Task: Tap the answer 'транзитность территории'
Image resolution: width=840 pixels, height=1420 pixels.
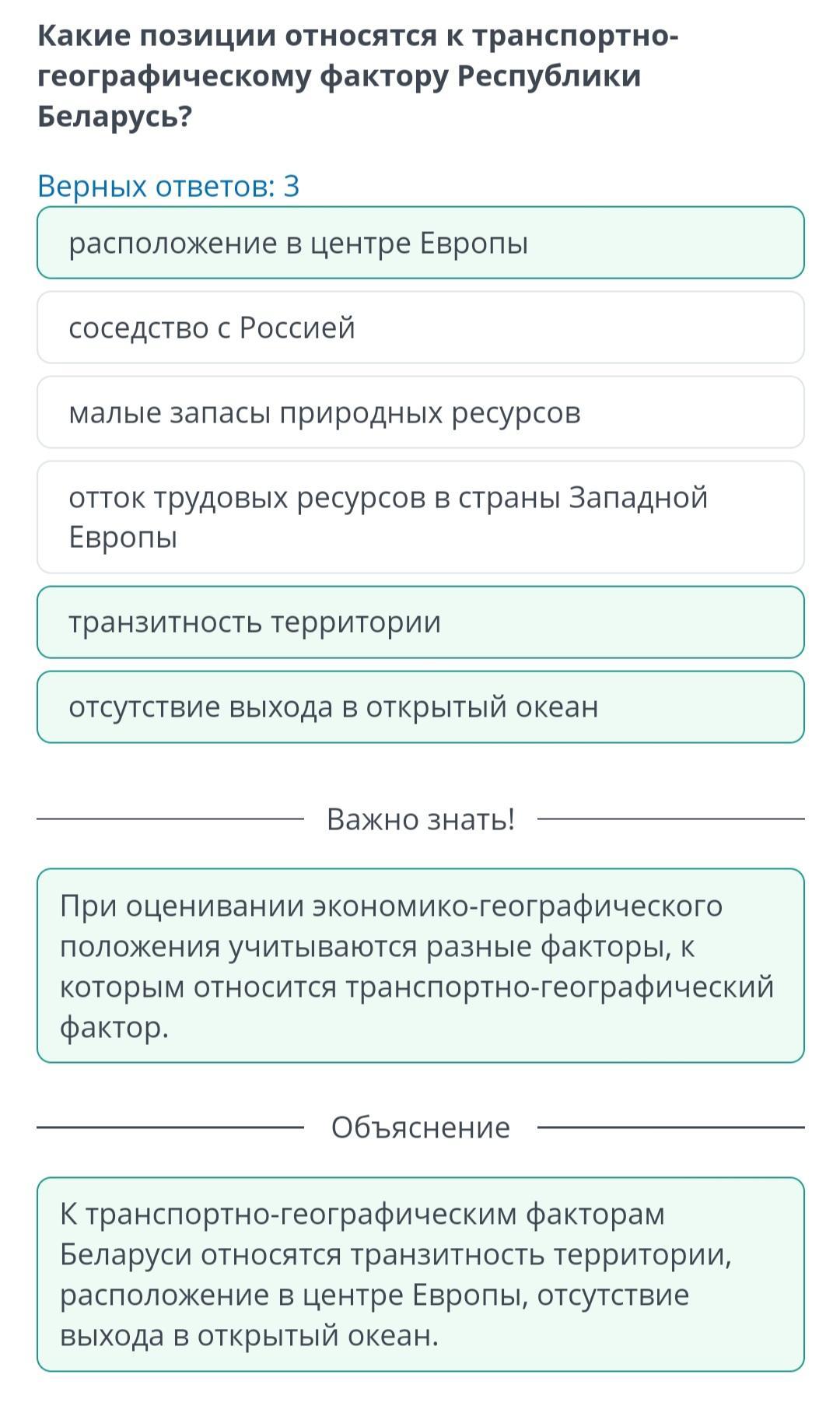Action: coord(420,622)
